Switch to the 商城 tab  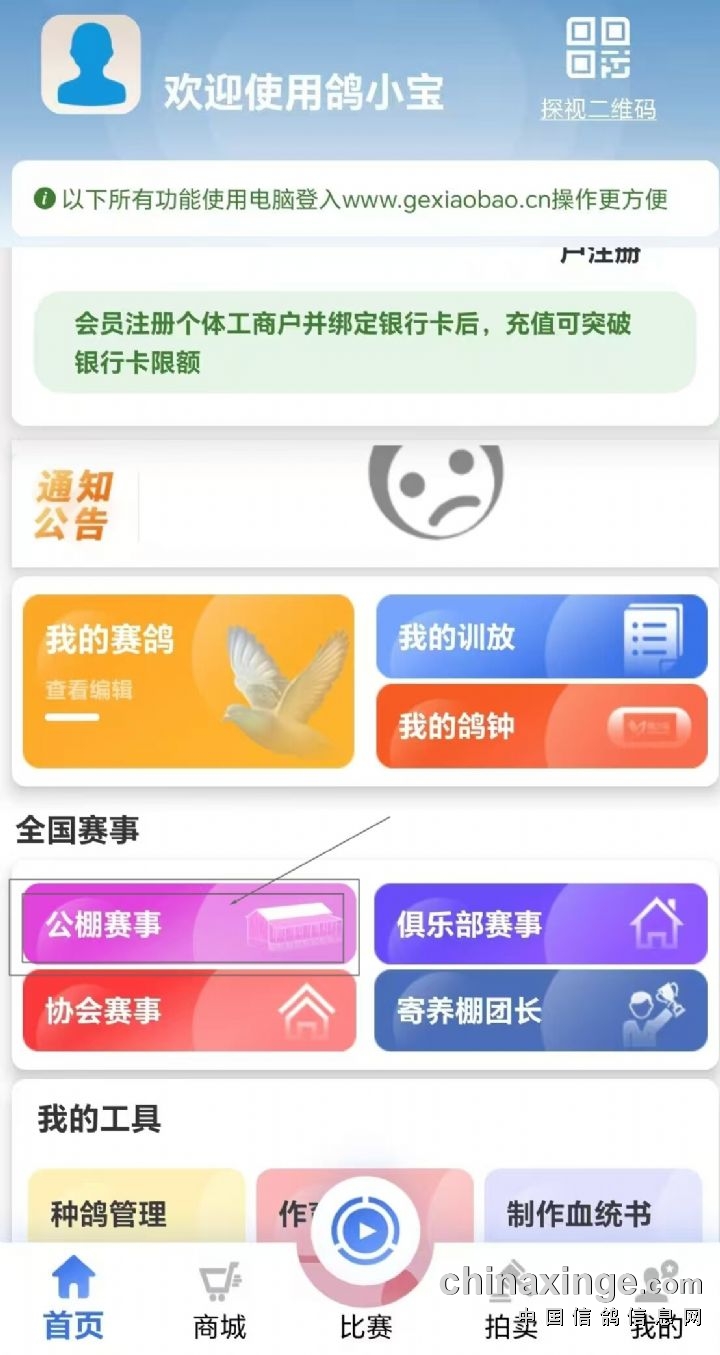(219, 1299)
